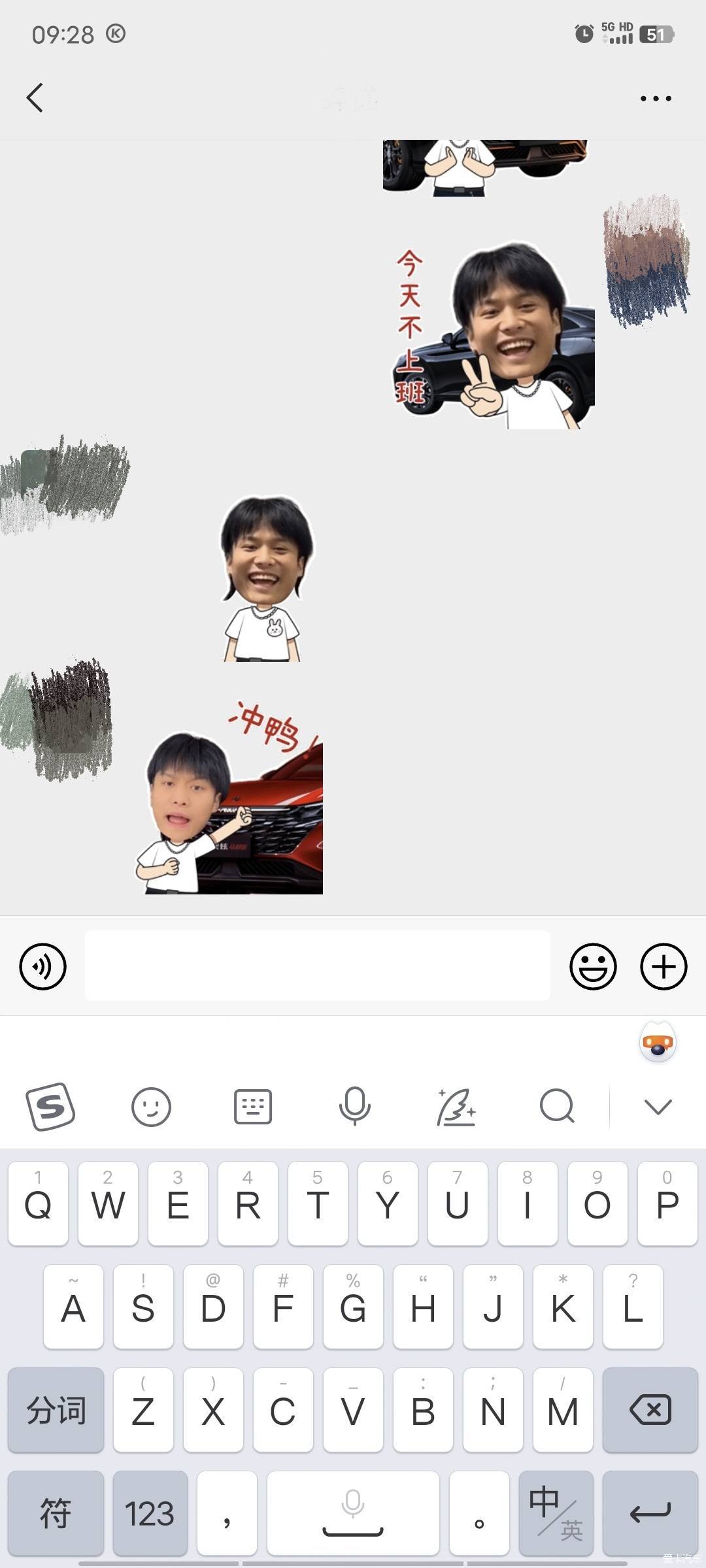Open the keyboard search tool
The image size is (706, 1568).
point(557,1107)
